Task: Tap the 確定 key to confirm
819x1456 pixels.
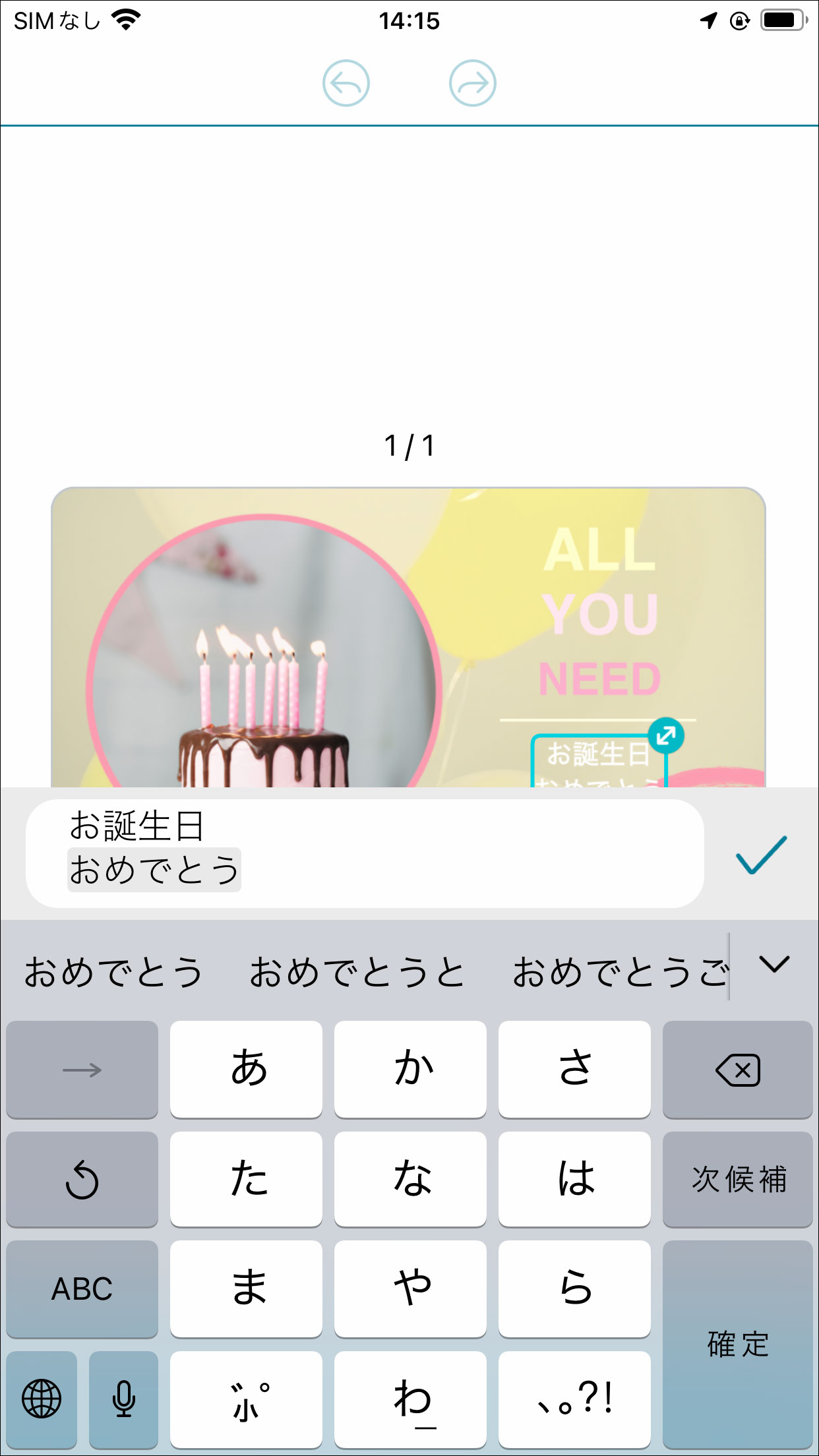Action: (737, 1344)
